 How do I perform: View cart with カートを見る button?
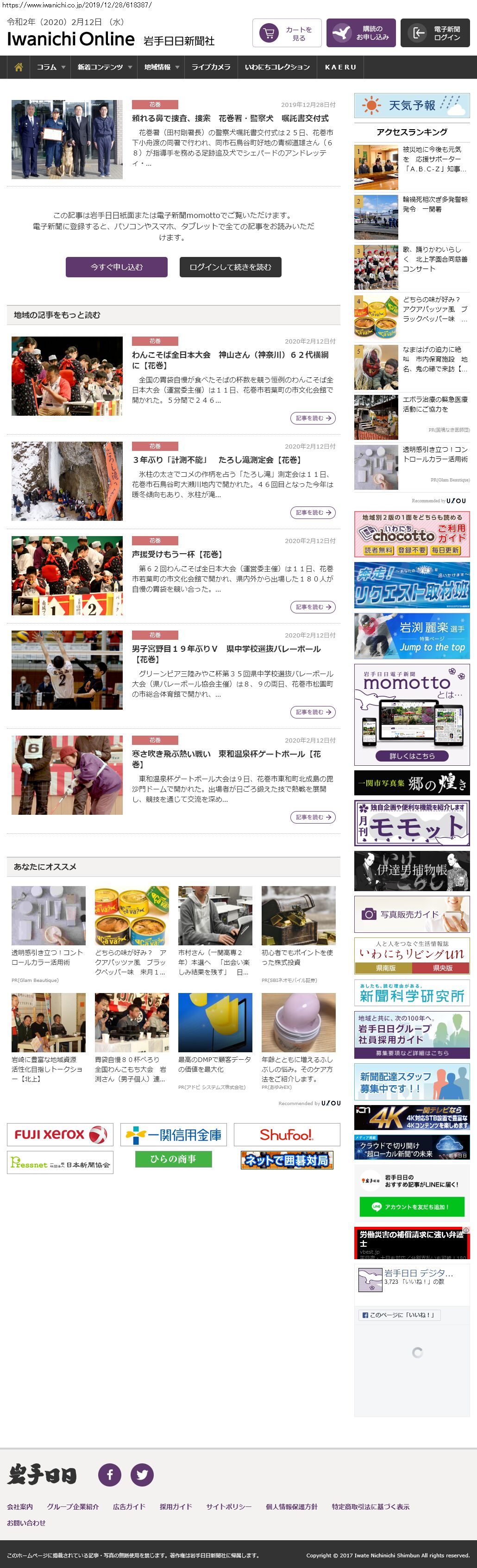pyautogui.click(x=287, y=33)
